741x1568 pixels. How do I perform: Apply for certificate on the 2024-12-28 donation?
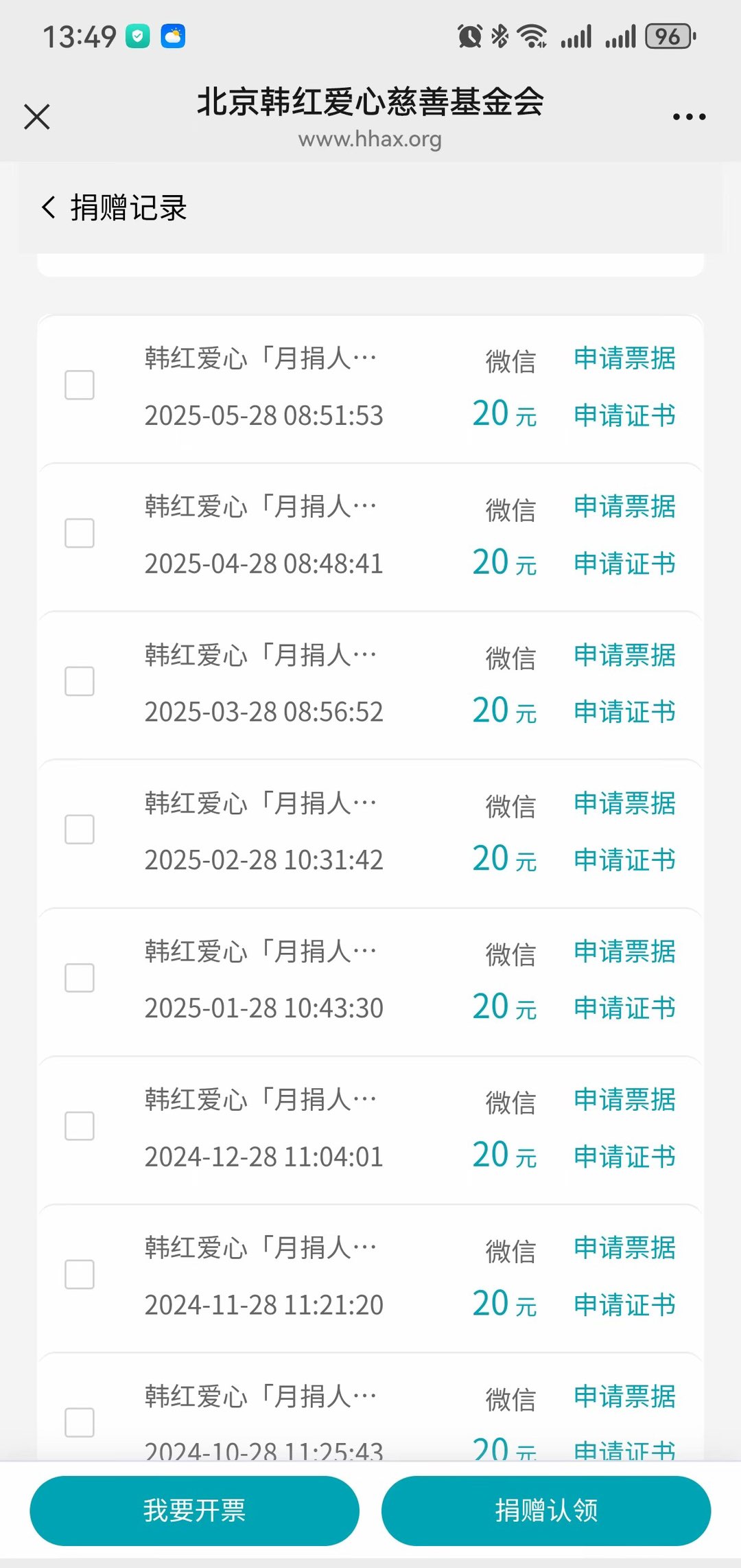click(624, 1157)
